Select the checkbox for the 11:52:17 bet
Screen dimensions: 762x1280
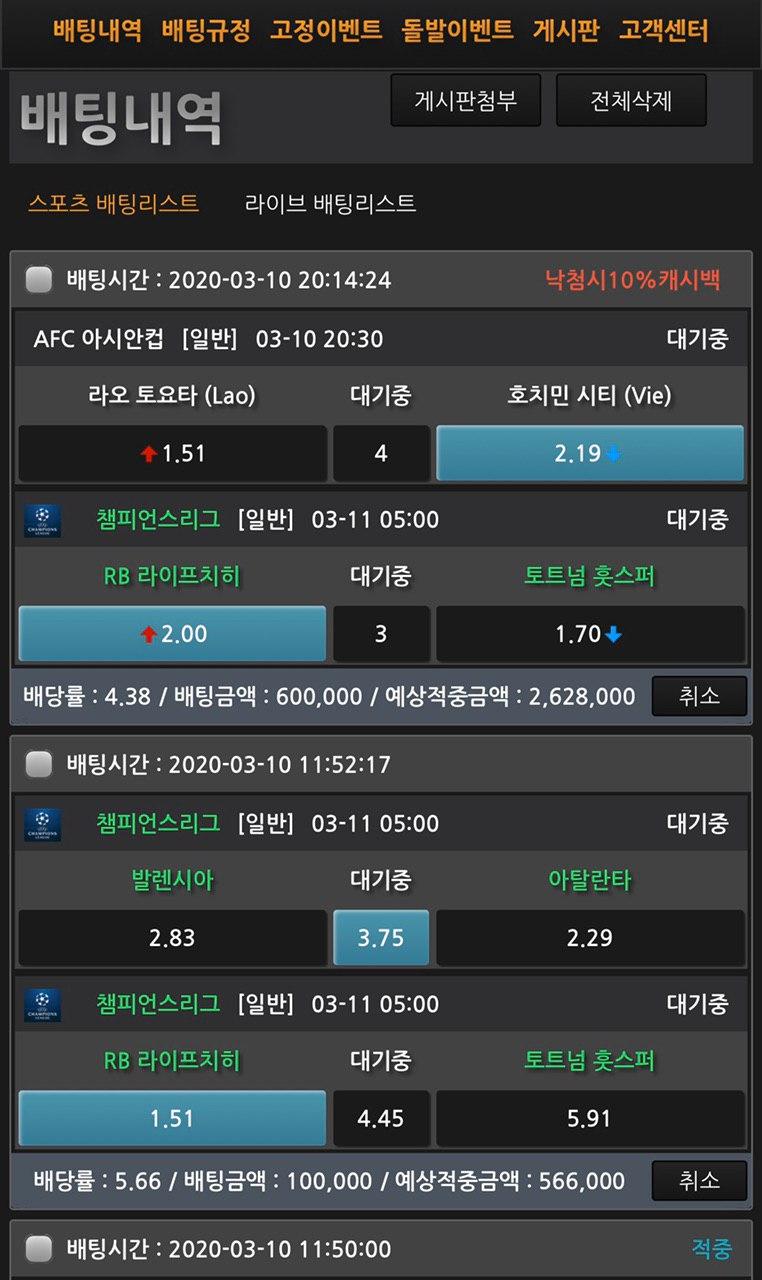pos(39,765)
